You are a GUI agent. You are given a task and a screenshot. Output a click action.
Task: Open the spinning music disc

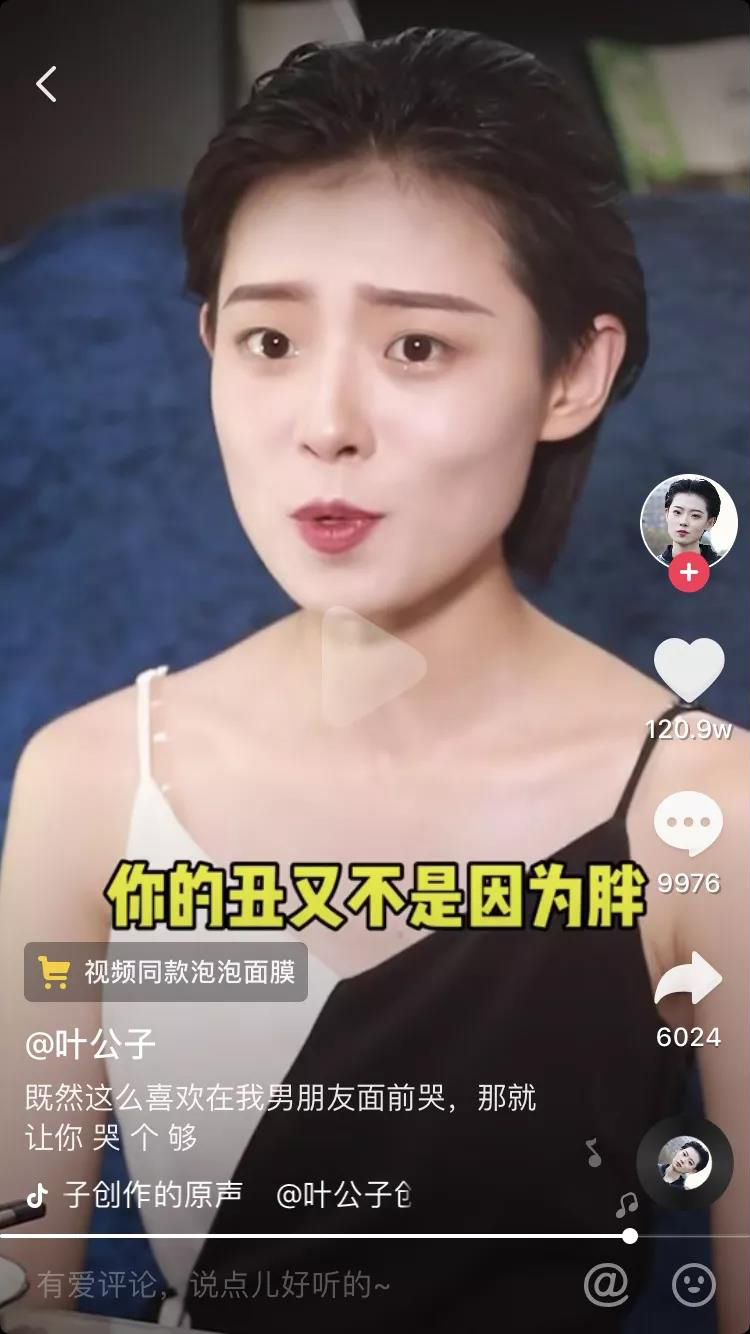[684, 1163]
